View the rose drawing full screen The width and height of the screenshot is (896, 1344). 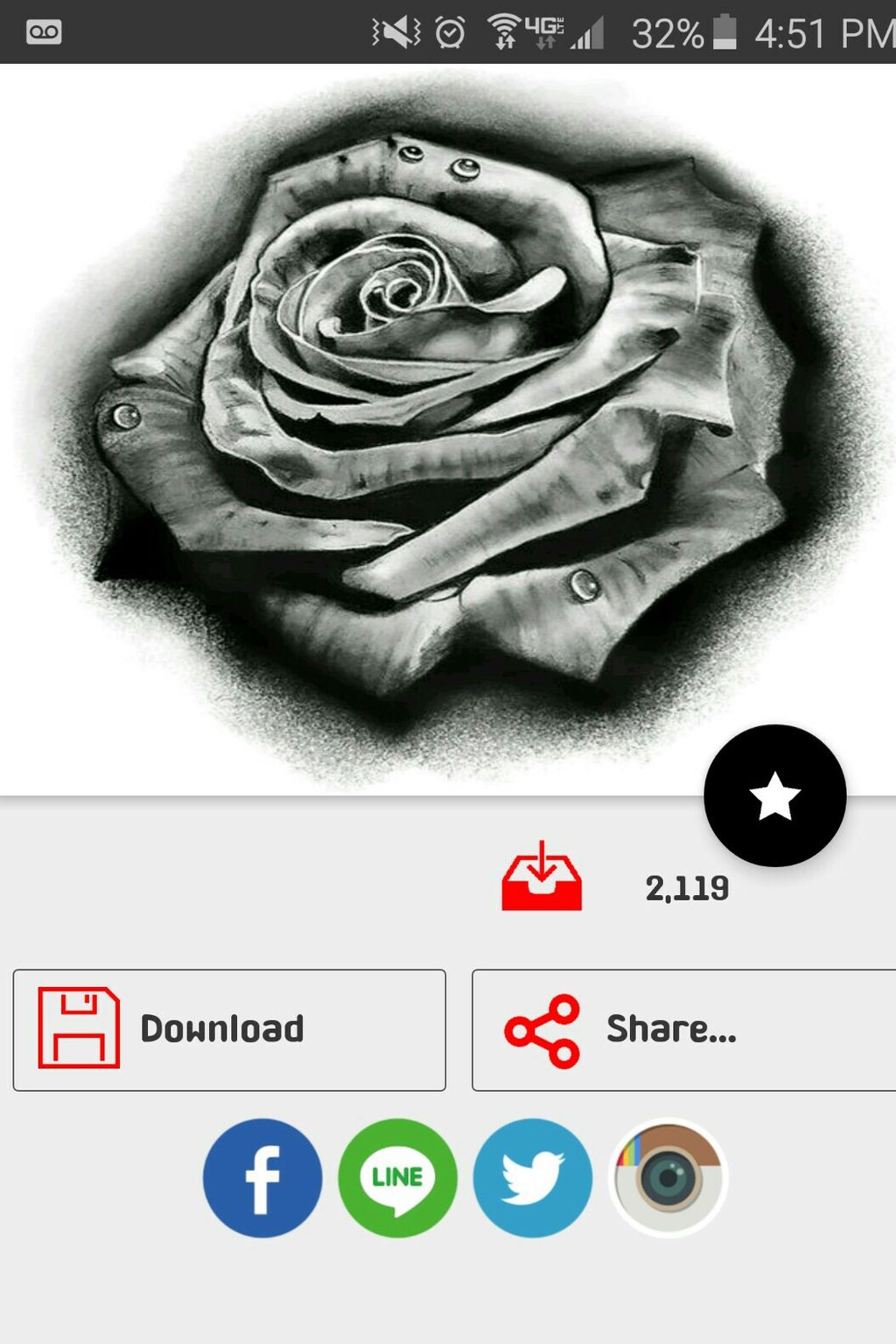click(x=448, y=429)
